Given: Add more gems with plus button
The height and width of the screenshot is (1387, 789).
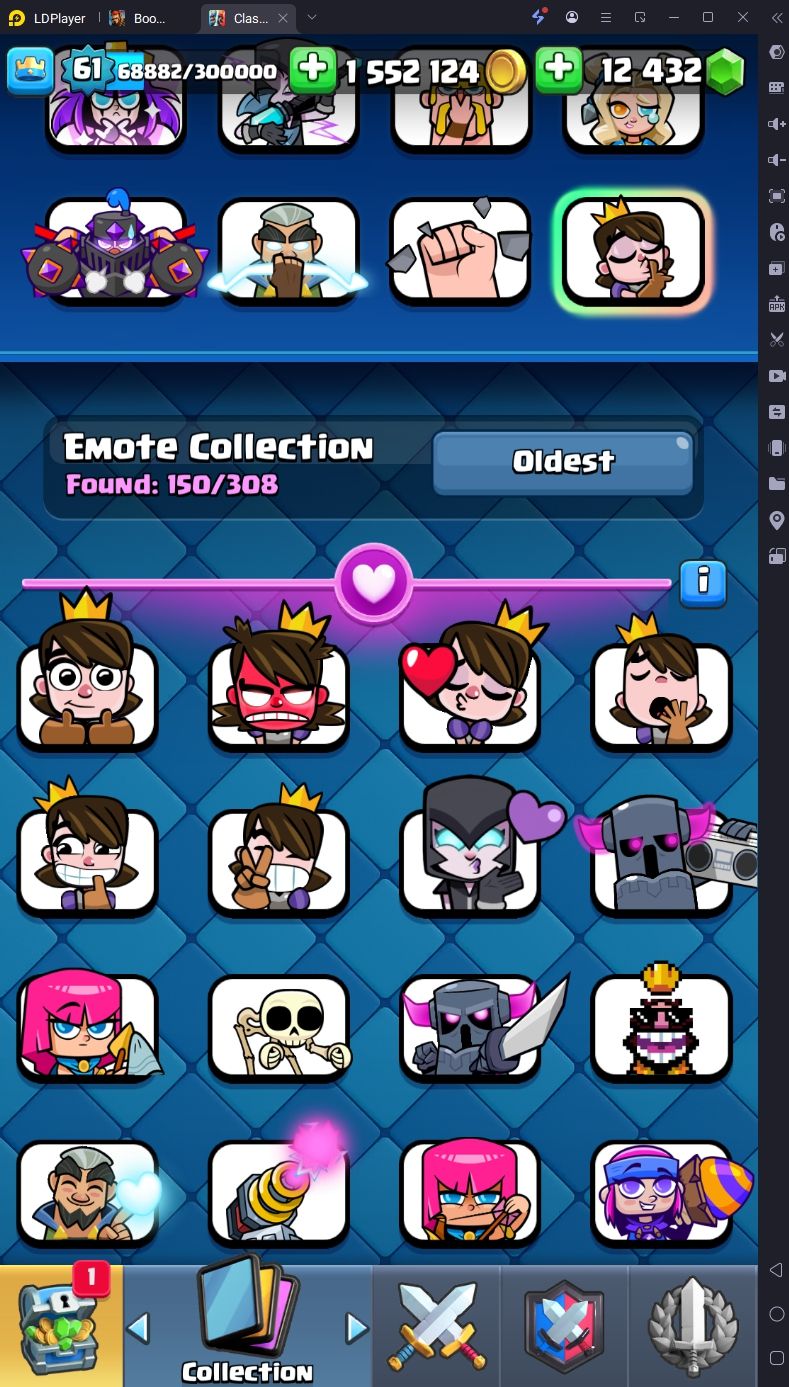Looking at the screenshot, I should (x=559, y=70).
